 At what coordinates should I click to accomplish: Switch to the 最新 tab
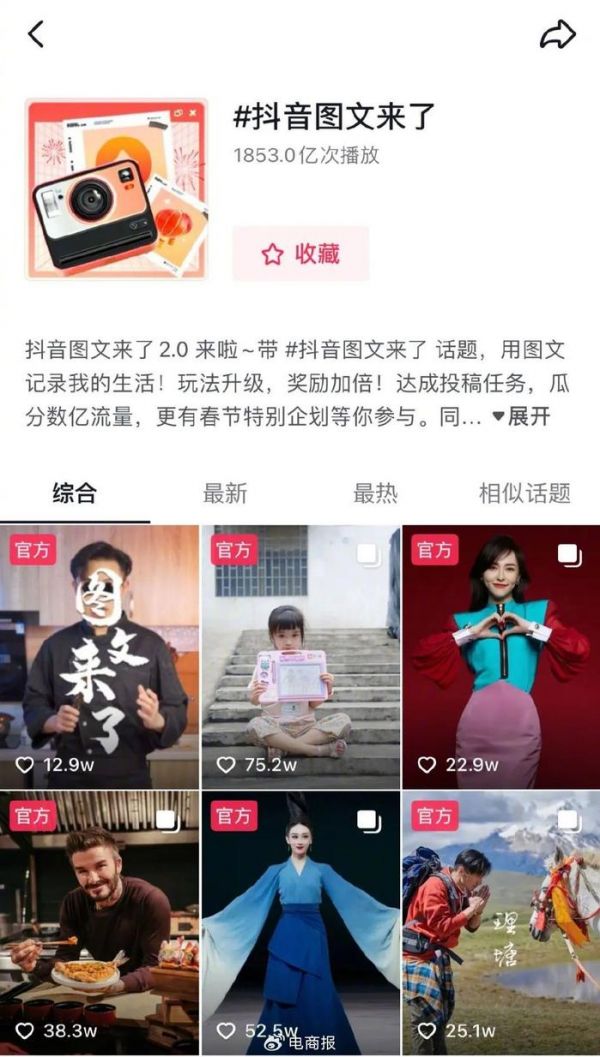[x=225, y=493]
